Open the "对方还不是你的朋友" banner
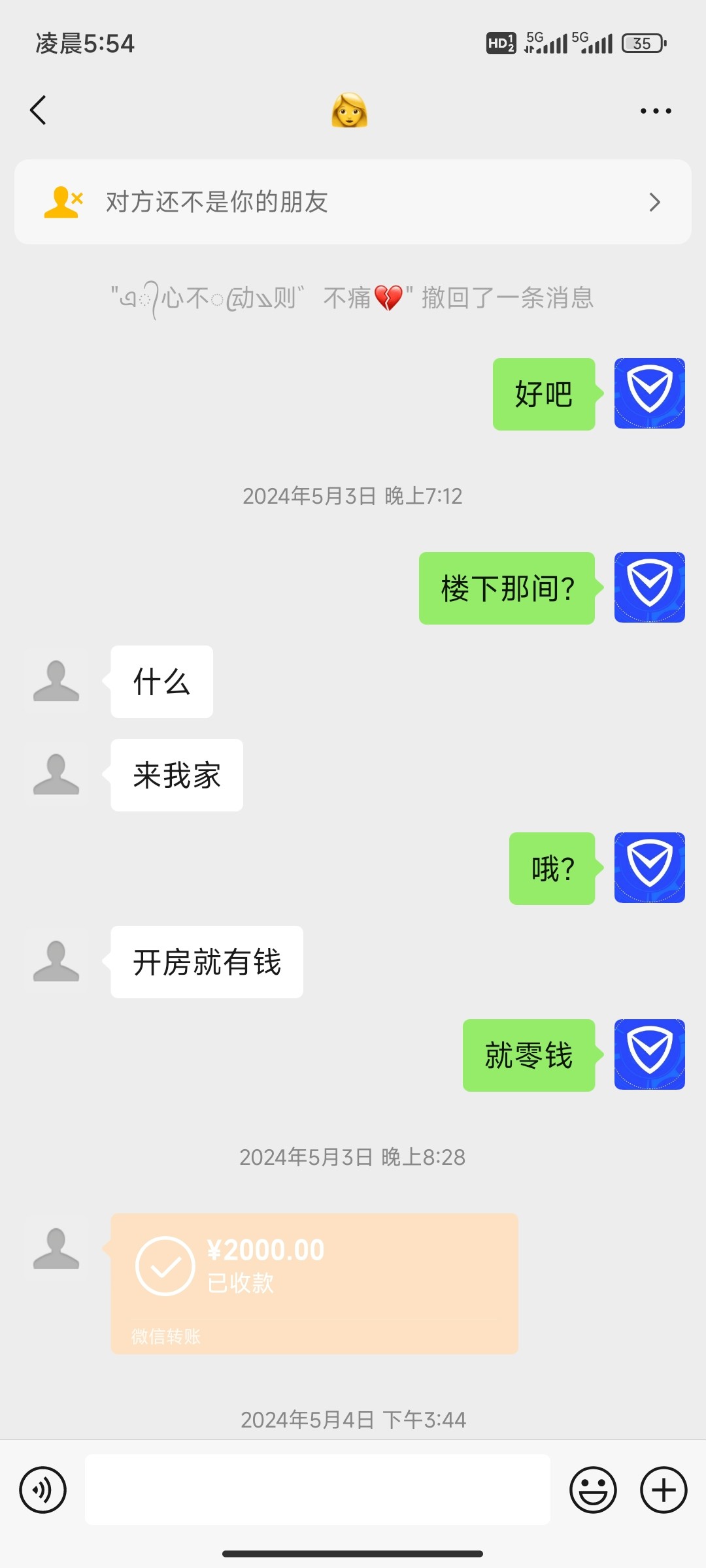 tap(353, 202)
